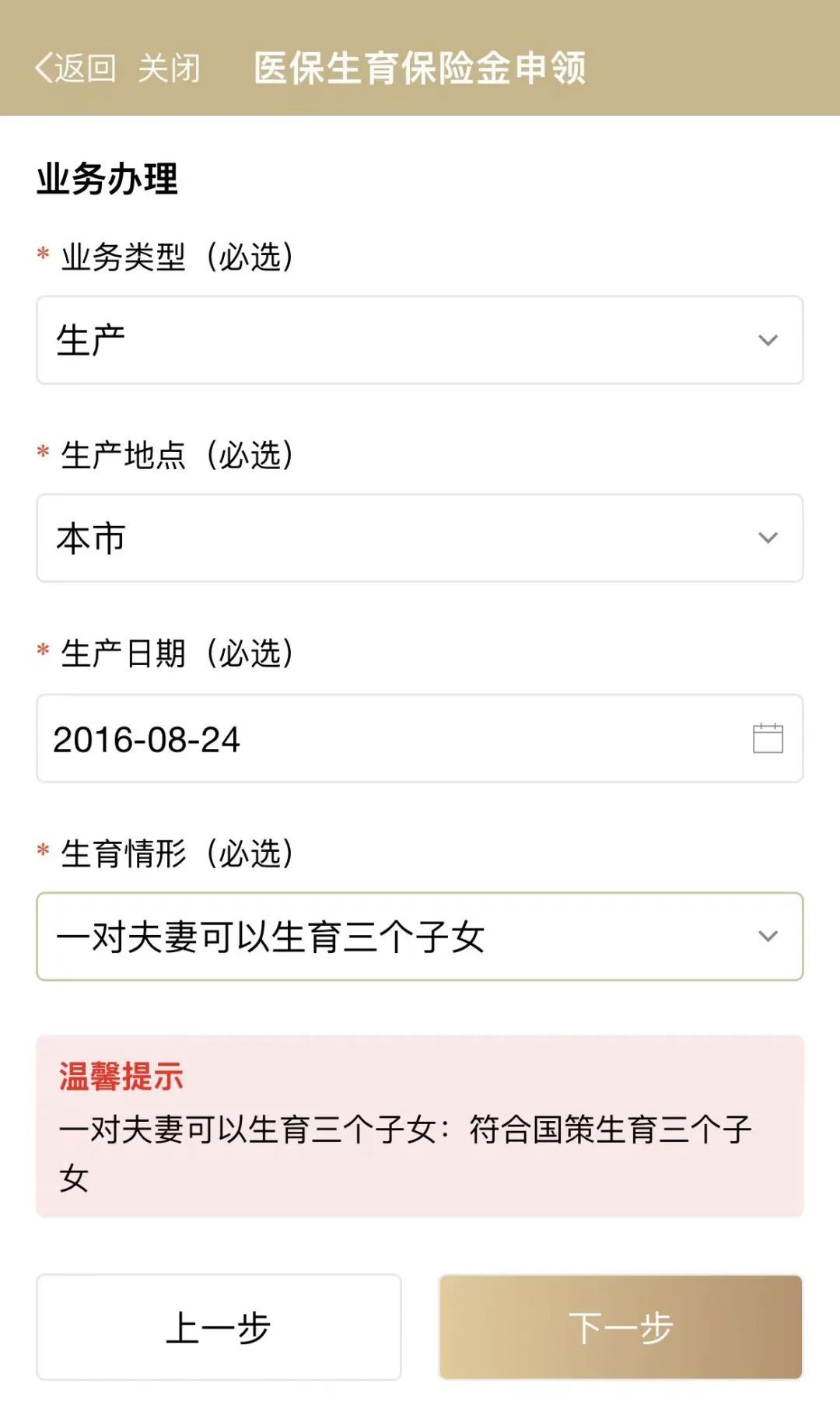Proceed with the 下一步 button
This screenshot has height=1415, width=840.
[x=620, y=1326]
